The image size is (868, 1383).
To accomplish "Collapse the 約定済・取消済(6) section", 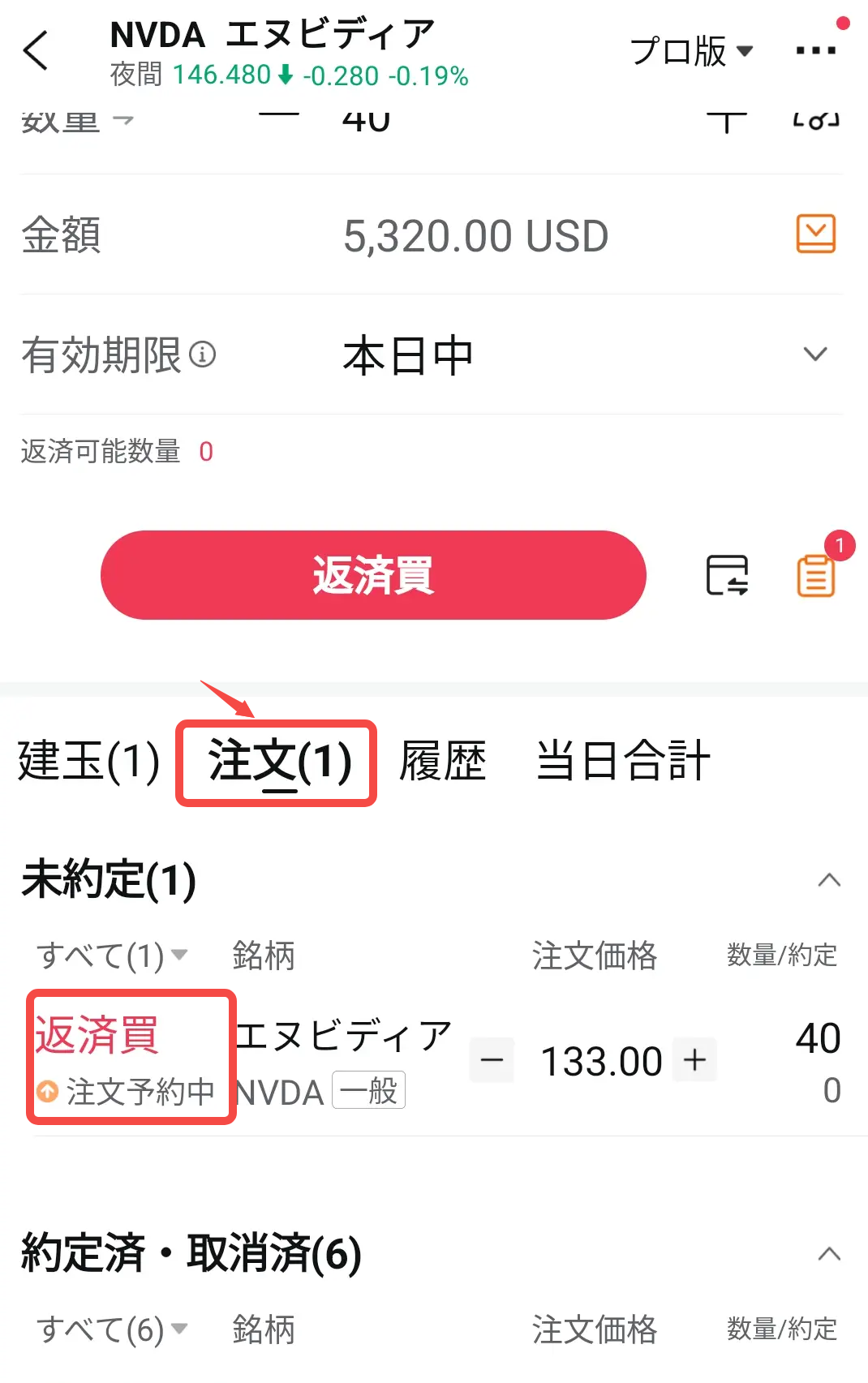I will click(x=829, y=1254).
